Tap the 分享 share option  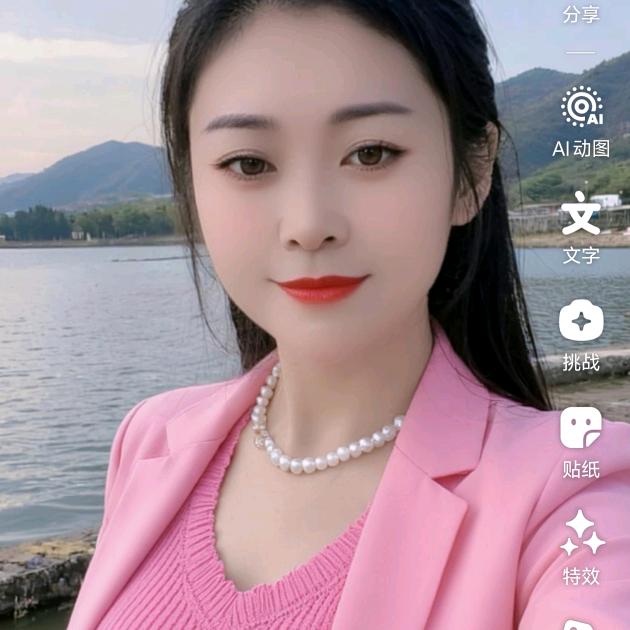(581, 14)
